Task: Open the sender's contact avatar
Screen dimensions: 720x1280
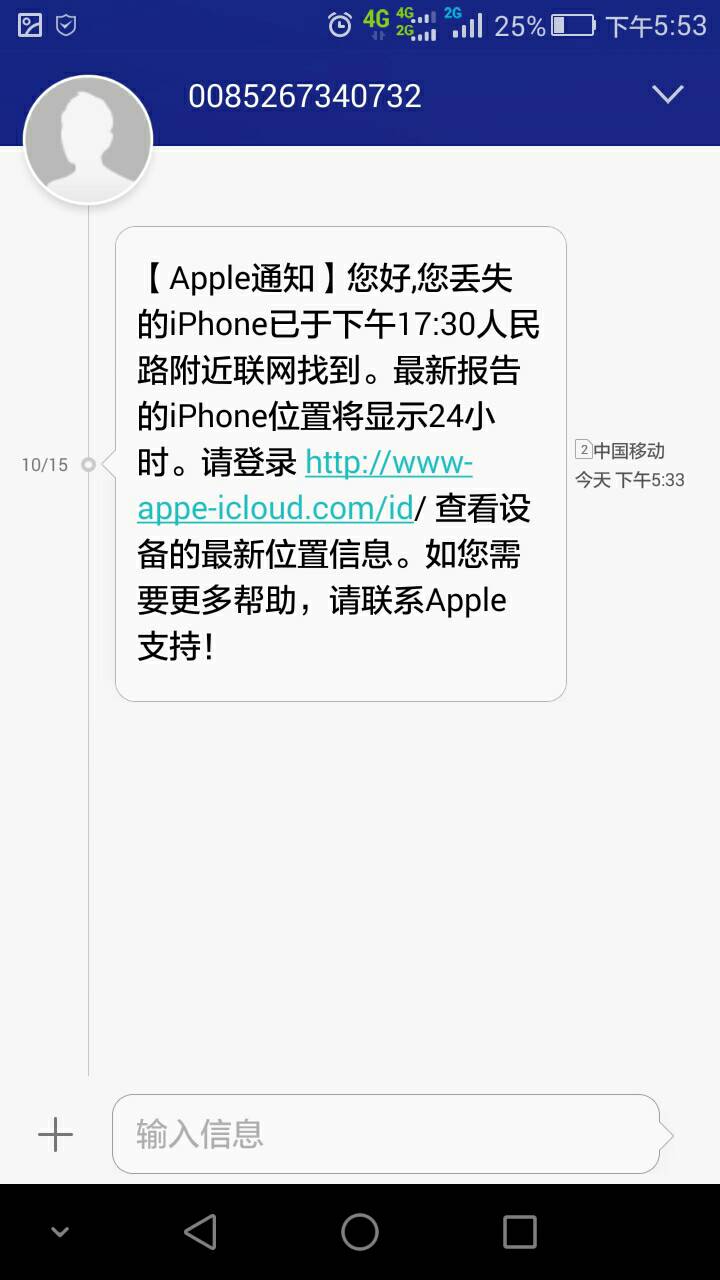Action: (x=88, y=140)
